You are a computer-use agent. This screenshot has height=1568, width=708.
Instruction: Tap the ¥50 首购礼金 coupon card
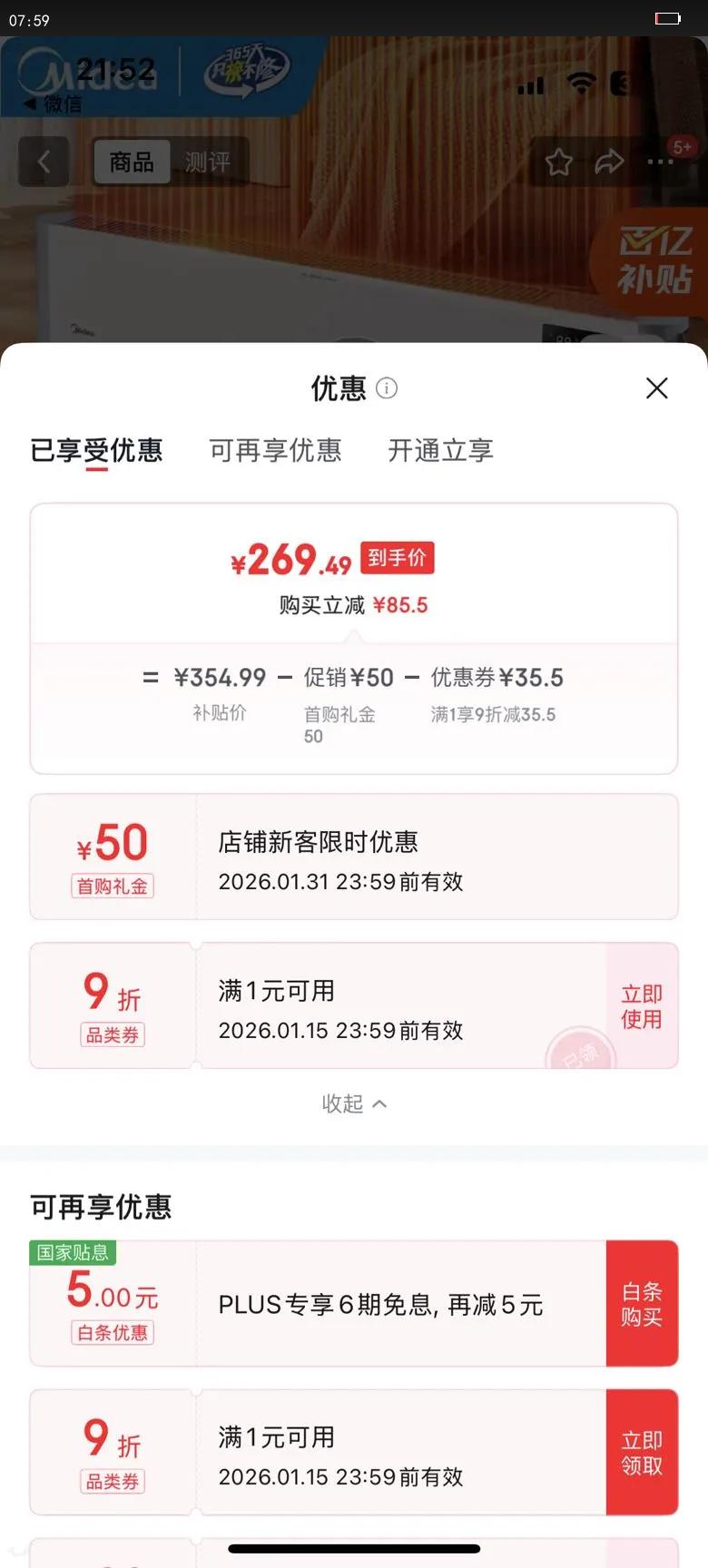pyautogui.click(x=354, y=856)
